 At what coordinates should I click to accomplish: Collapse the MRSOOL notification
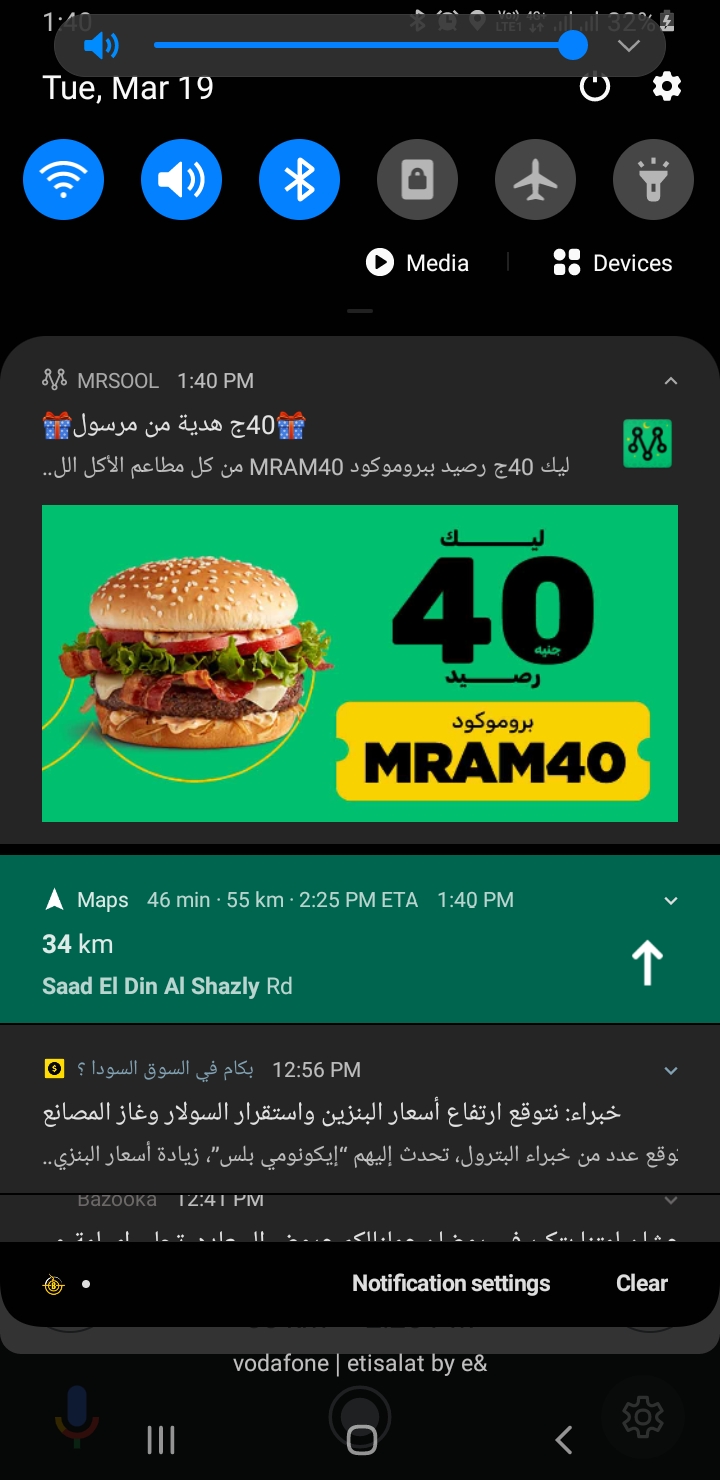[671, 381]
